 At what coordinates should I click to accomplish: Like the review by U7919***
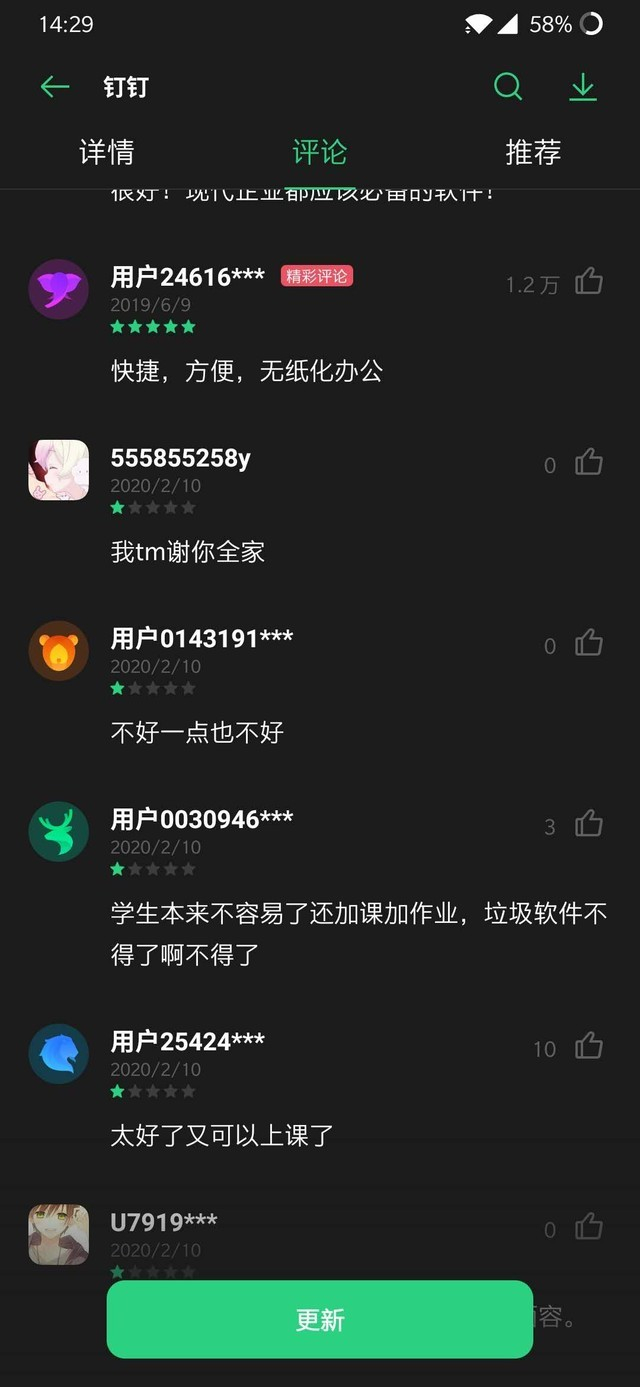[589, 1227]
